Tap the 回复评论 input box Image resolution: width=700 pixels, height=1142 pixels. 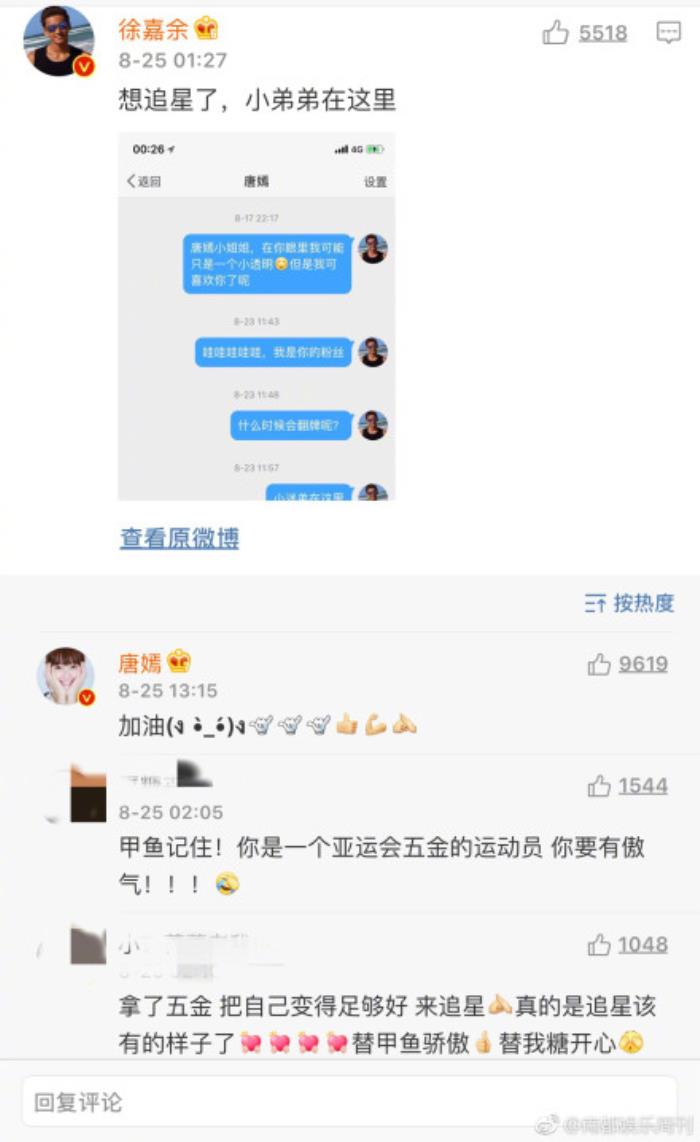point(348,1102)
